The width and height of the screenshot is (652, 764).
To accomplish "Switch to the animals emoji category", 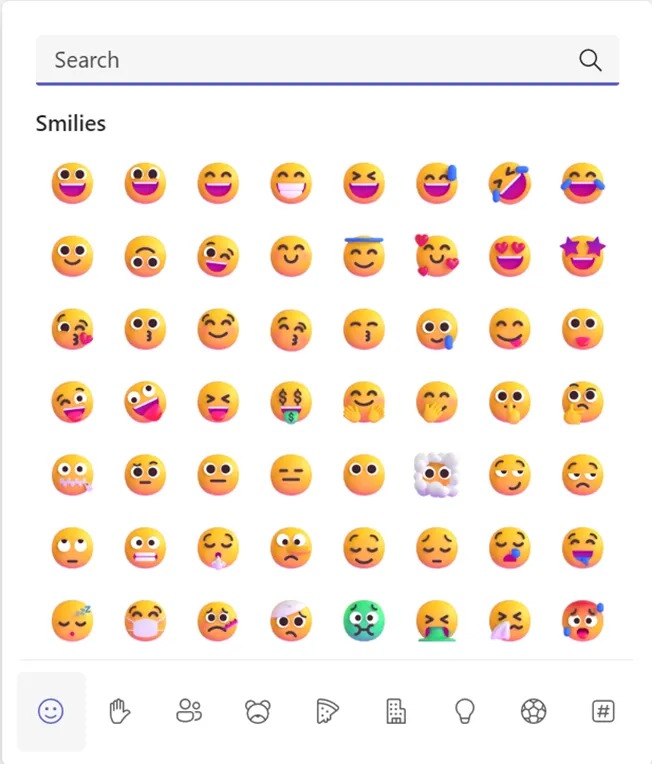I will point(257,712).
